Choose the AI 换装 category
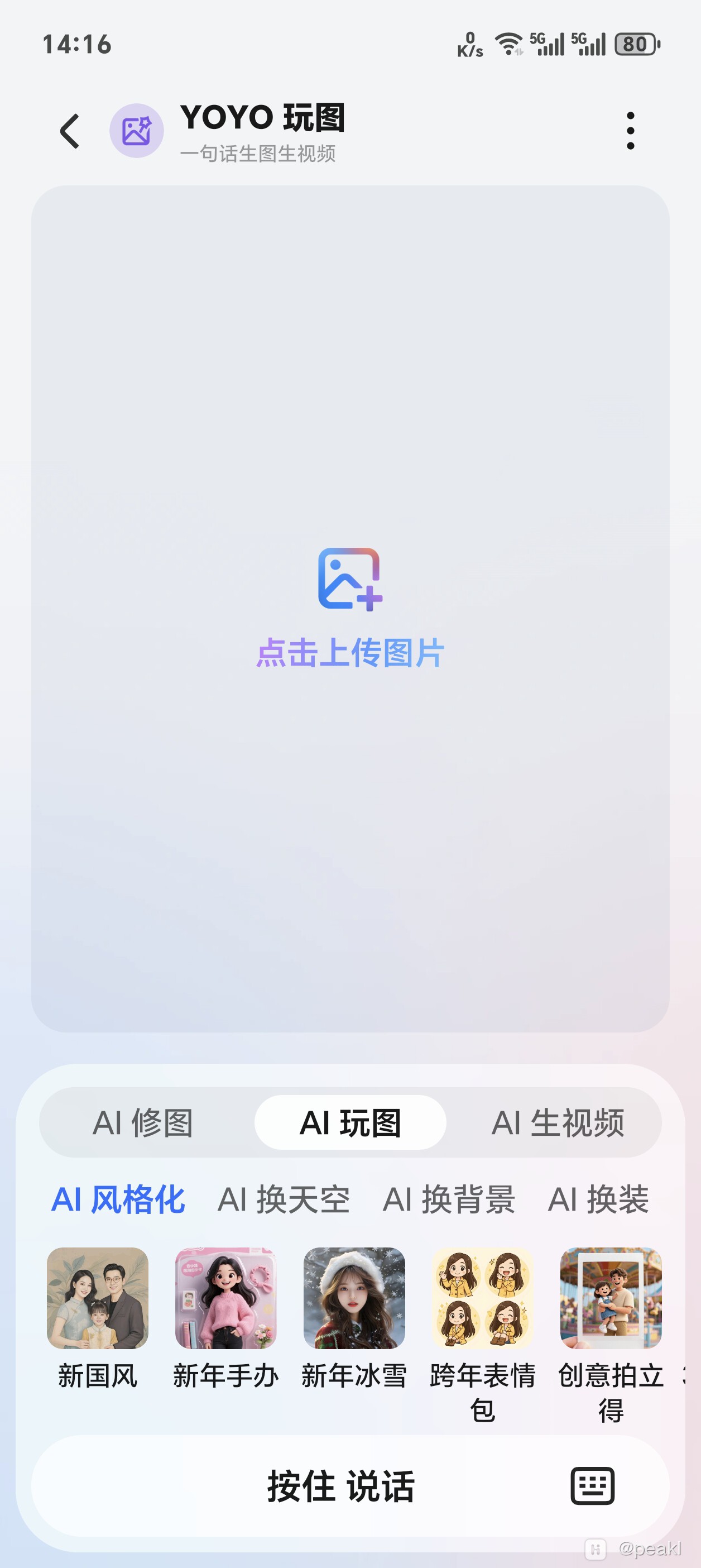Image resolution: width=701 pixels, height=1568 pixels. tap(599, 1200)
